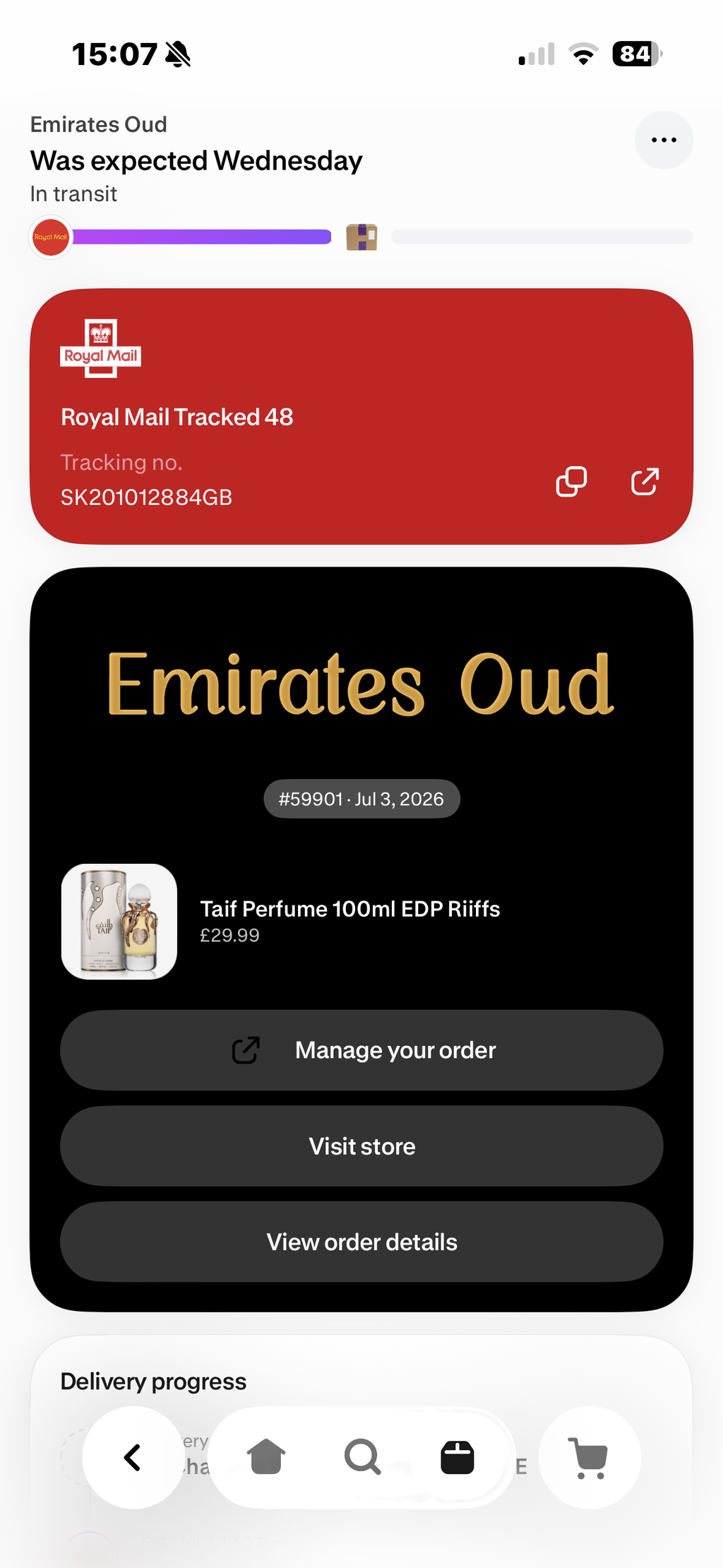Switch to the Orders package tab
This screenshot has width=723, height=1568.
click(458, 1458)
